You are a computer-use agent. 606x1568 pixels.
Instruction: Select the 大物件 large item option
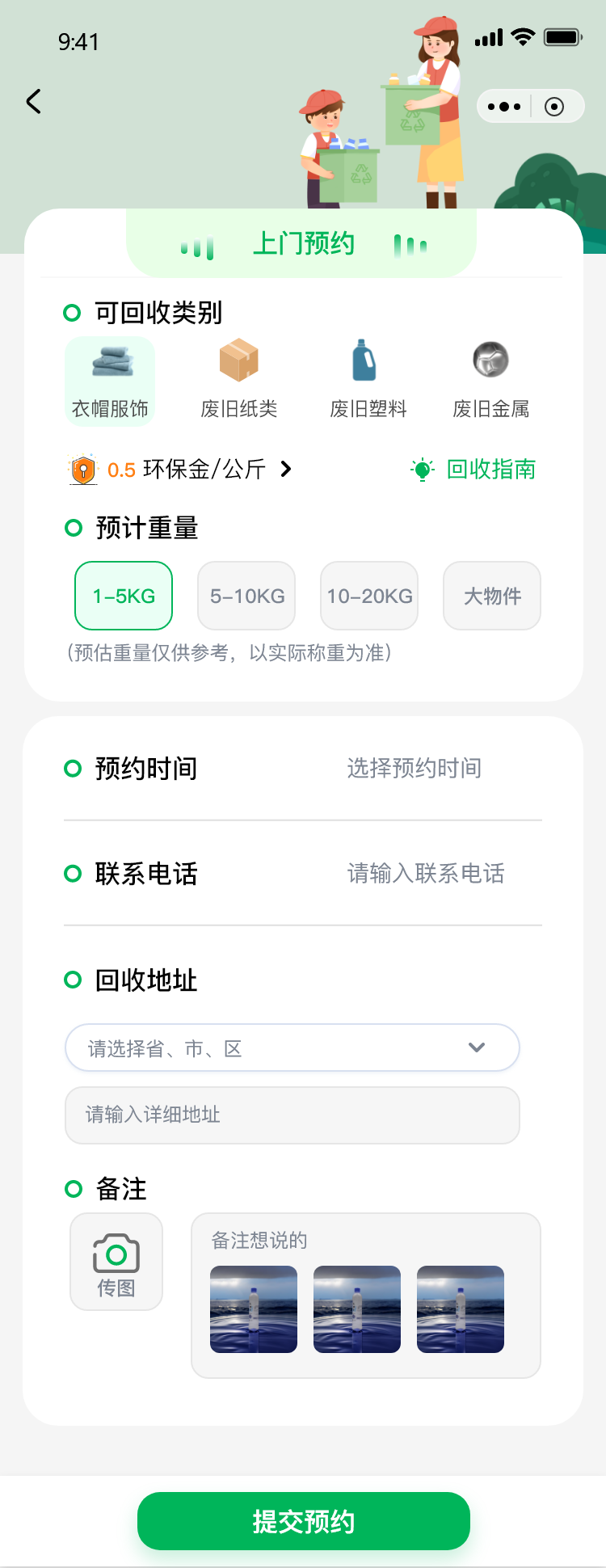point(491,596)
